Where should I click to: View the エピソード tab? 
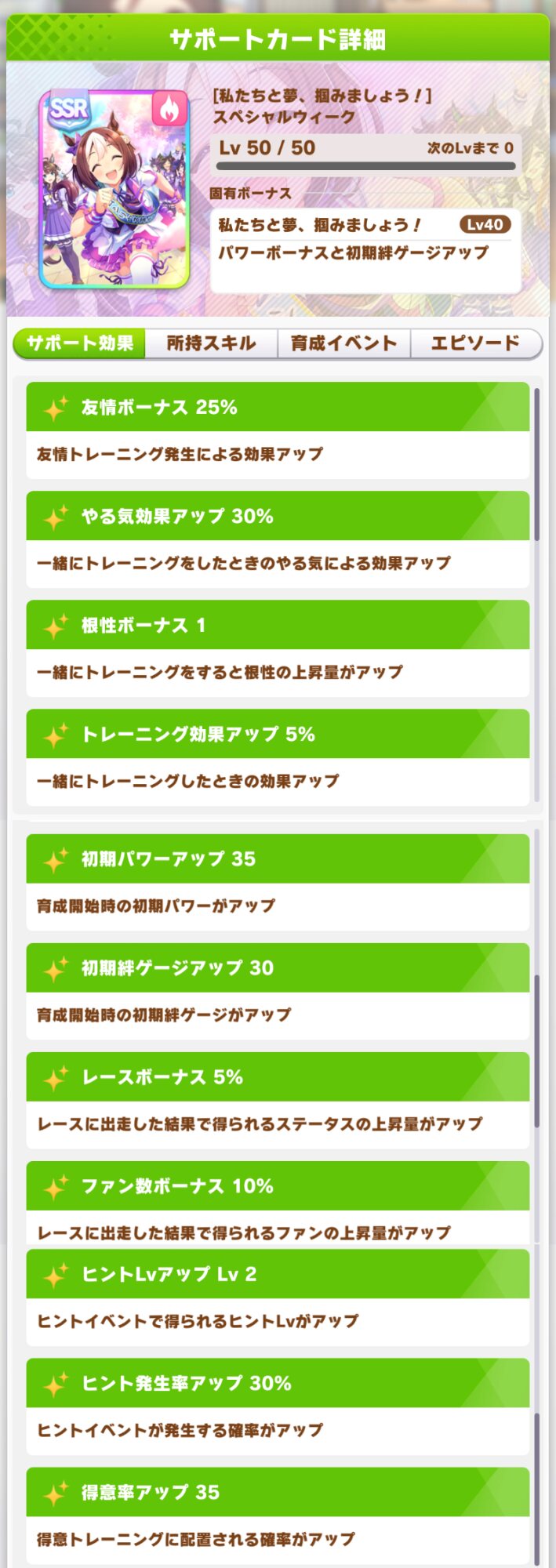[475, 343]
